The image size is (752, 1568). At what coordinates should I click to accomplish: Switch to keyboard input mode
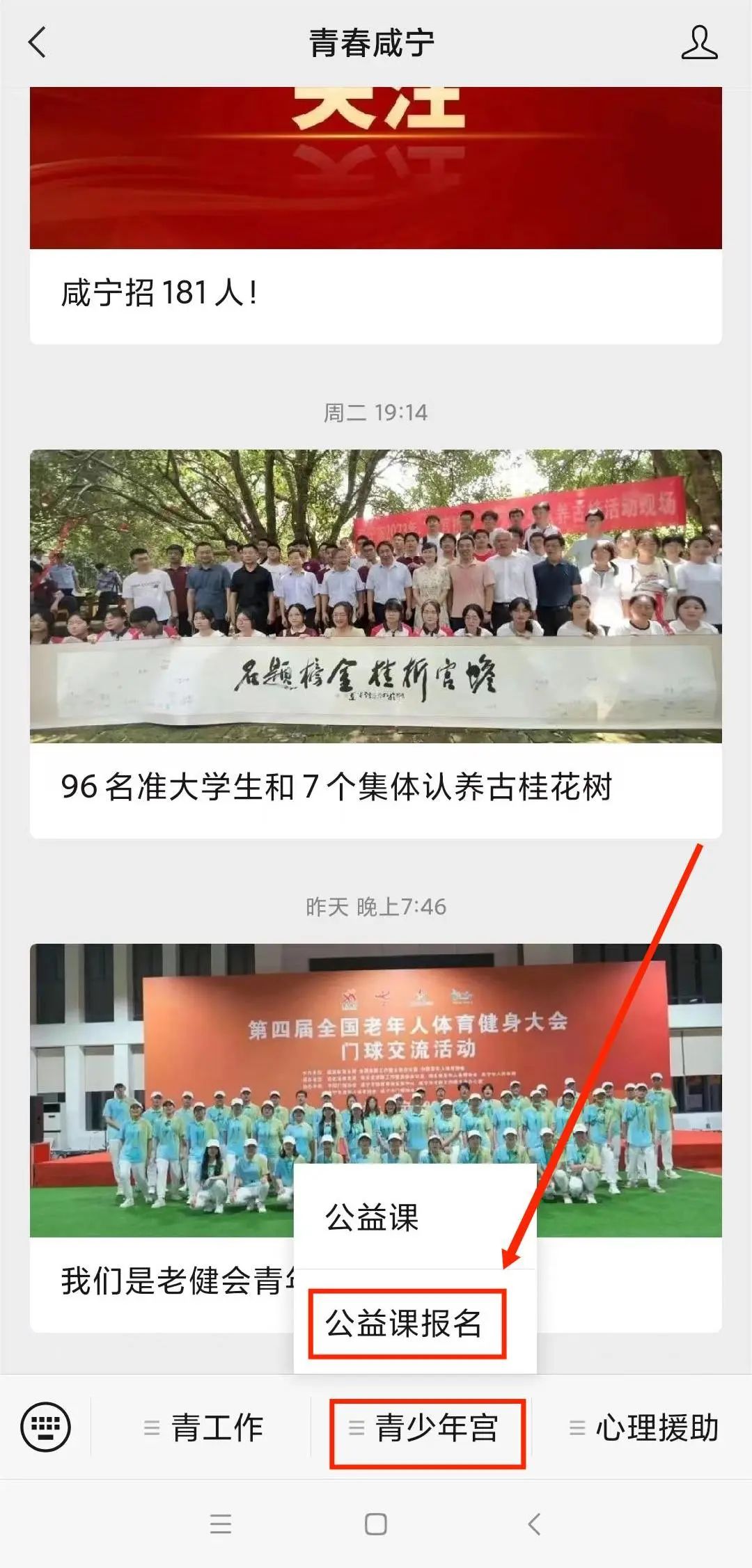tap(46, 1427)
